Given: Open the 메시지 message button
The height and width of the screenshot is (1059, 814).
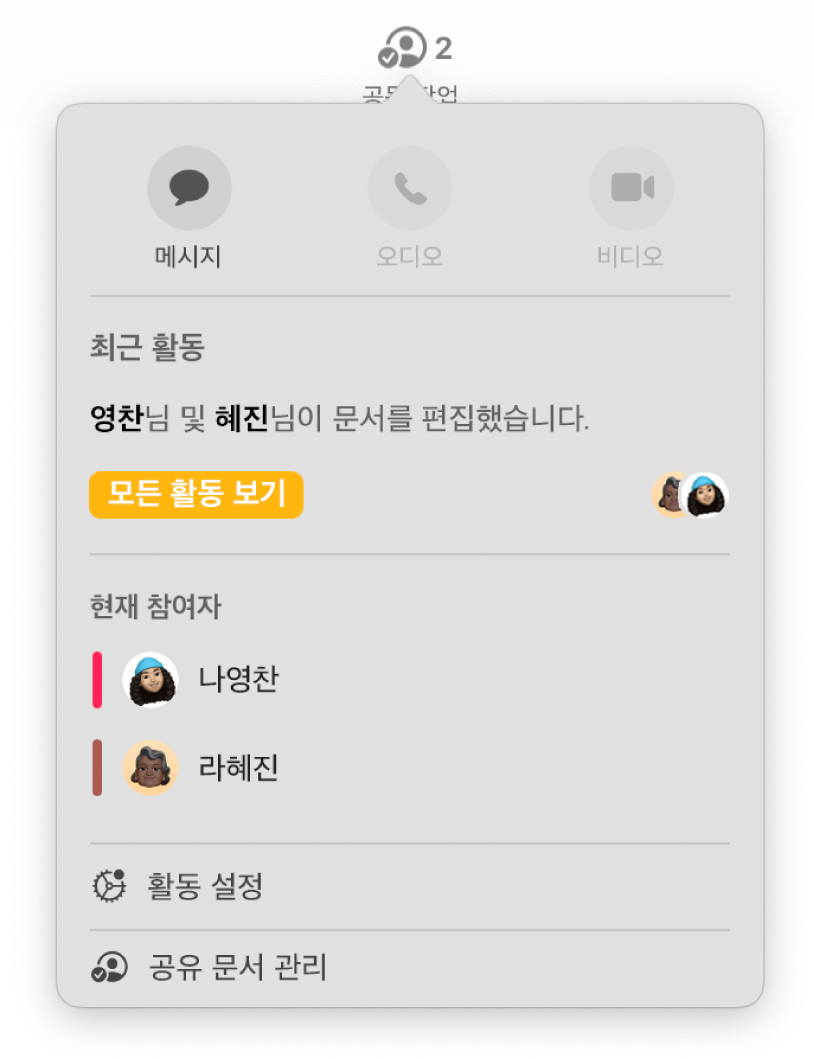Looking at the screenshot, I should coord(189,188).
